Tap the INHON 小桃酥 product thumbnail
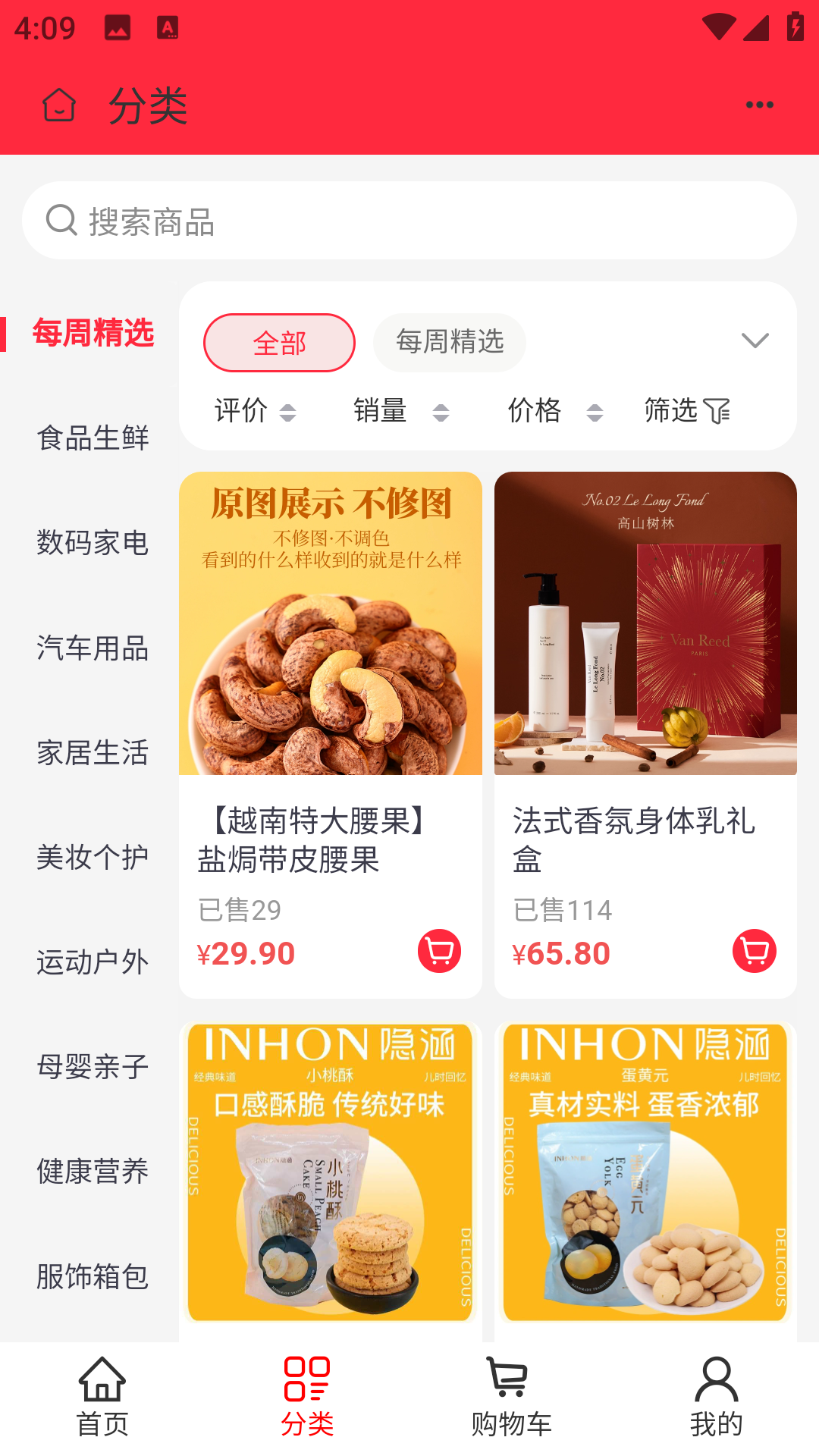The width and height of the screenshot is (819, 1456). click(x=329, y=1172)
